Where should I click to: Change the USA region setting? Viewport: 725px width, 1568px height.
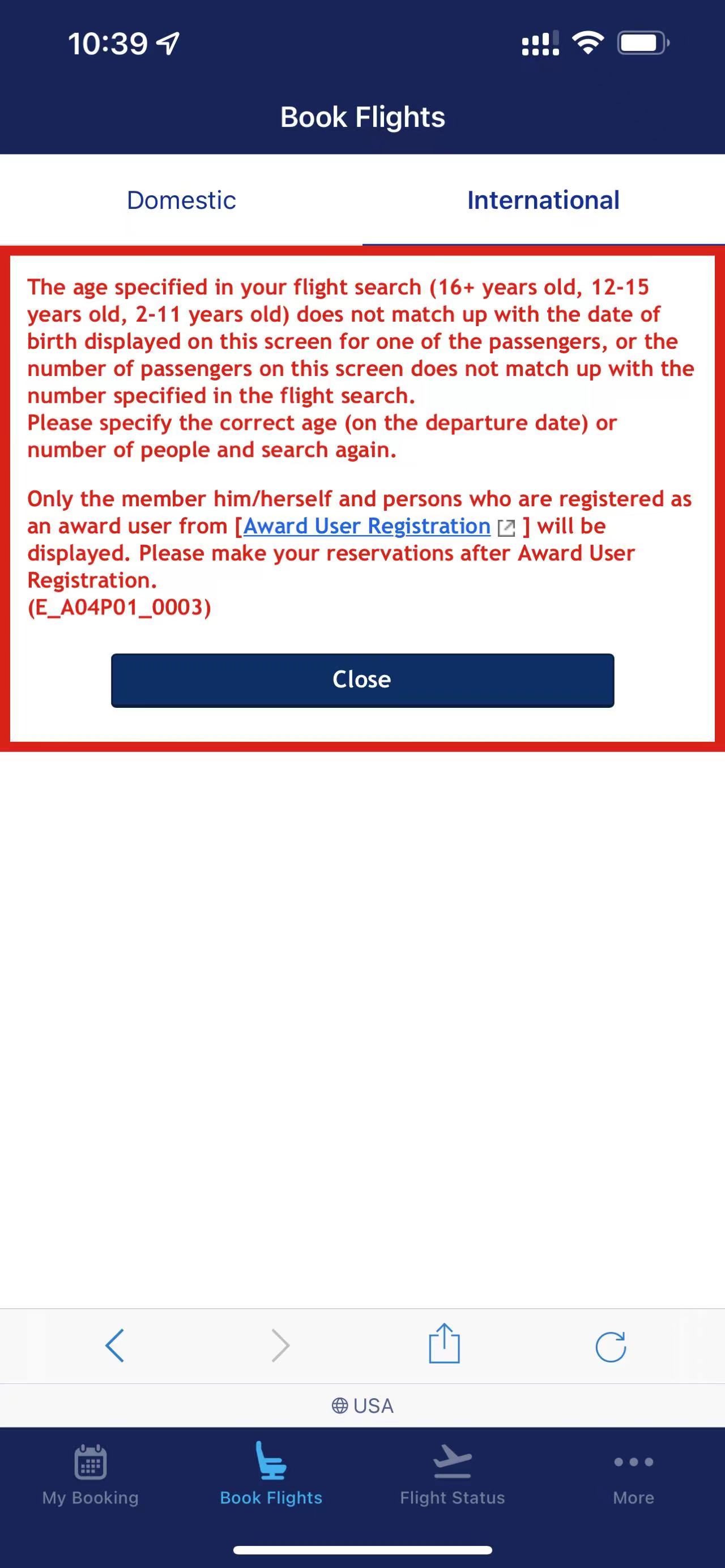(x=362, y=1405)
